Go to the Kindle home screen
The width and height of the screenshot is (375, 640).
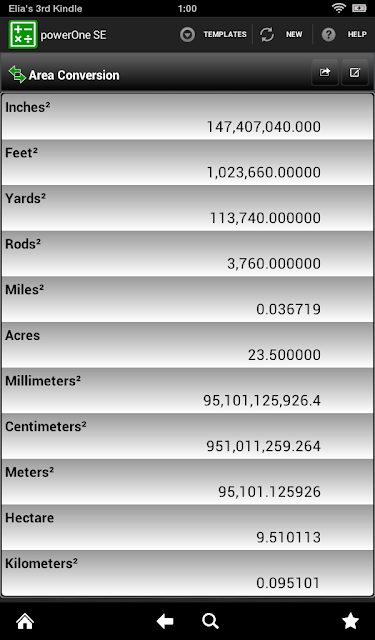25,621
